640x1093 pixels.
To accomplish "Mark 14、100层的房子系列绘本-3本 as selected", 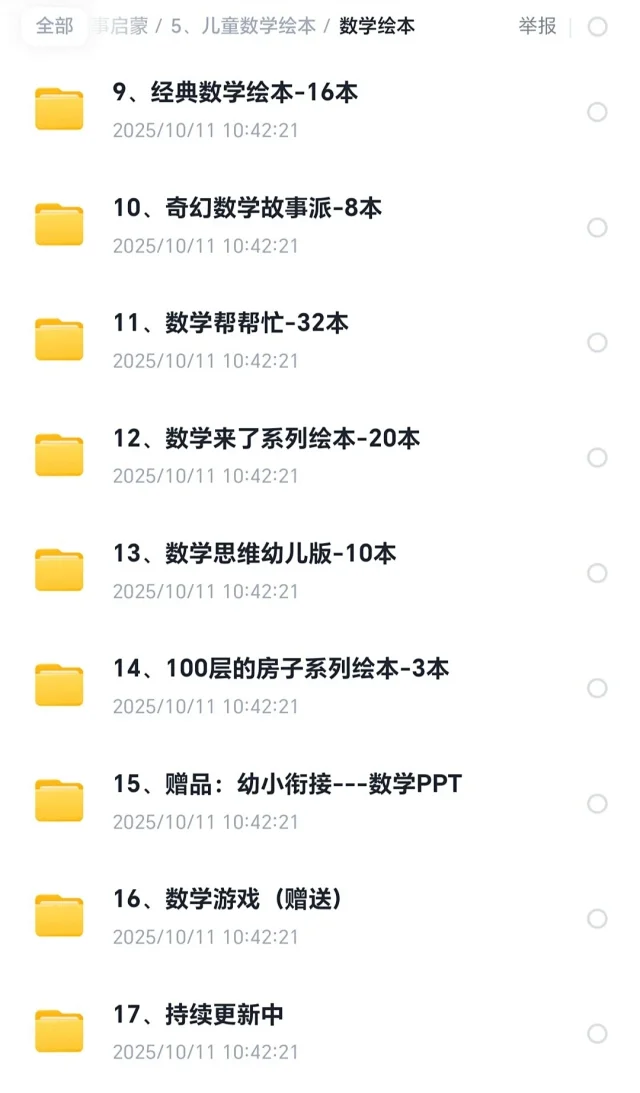I will [597, 688].
